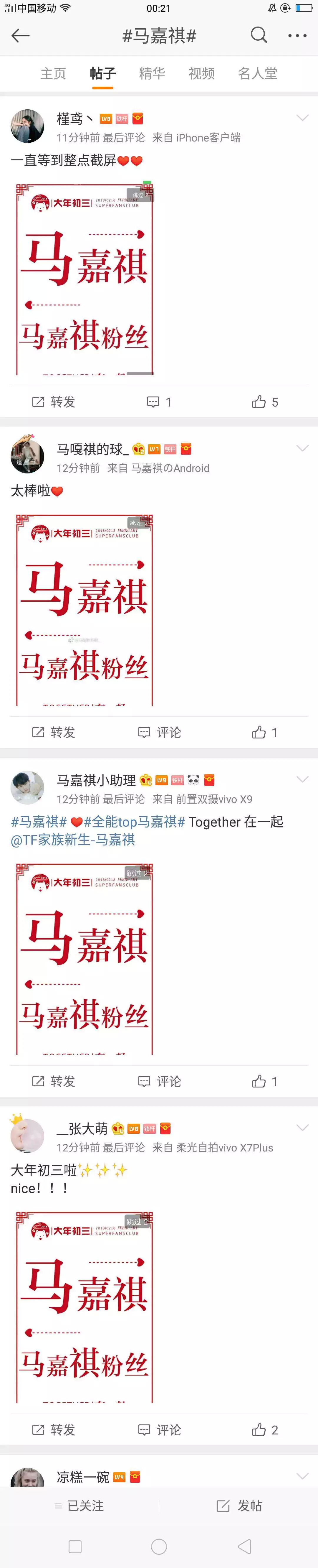
Task: Open the @TF家族新生-马嘉祺 mention
Action: [x=73, y=840]
